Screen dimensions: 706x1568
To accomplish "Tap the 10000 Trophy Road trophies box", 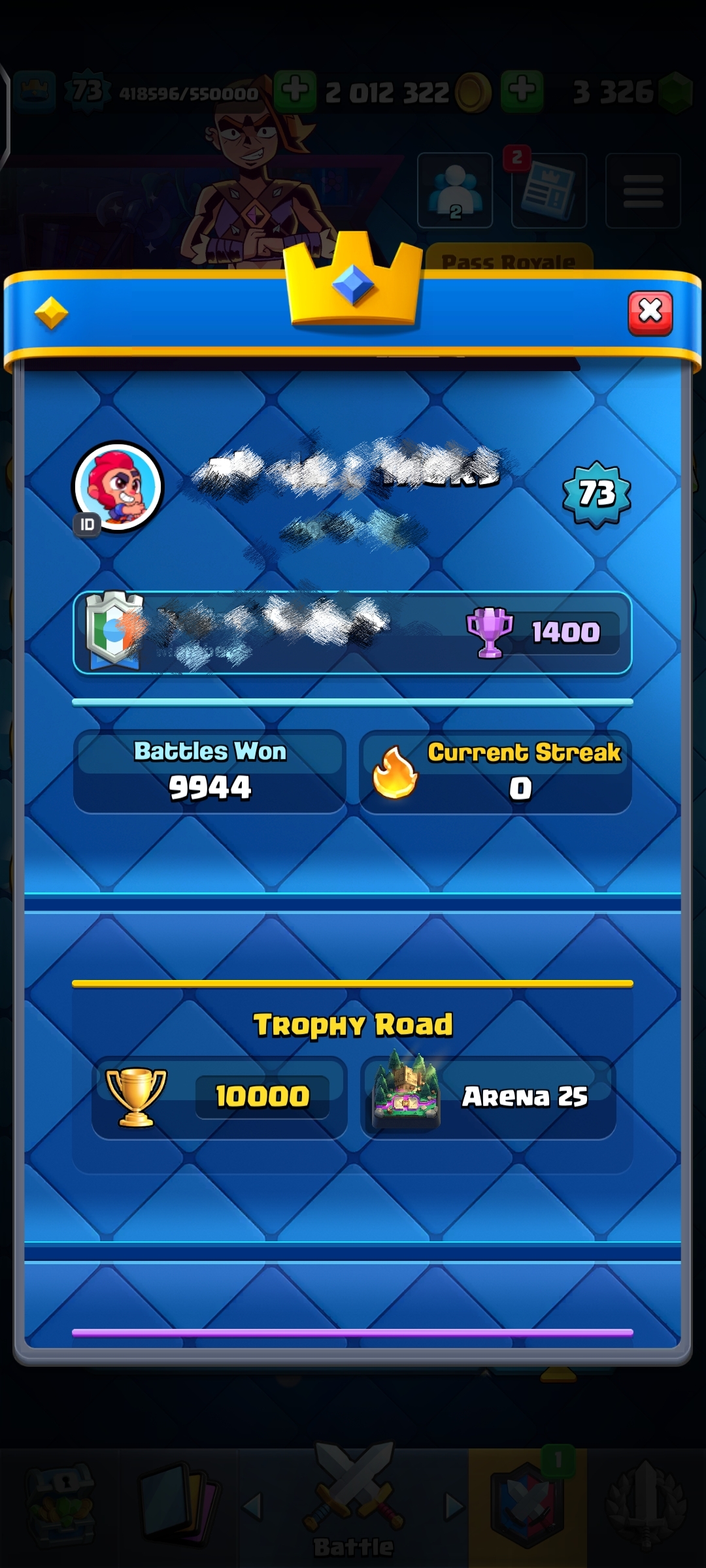I will point(219,1097).
